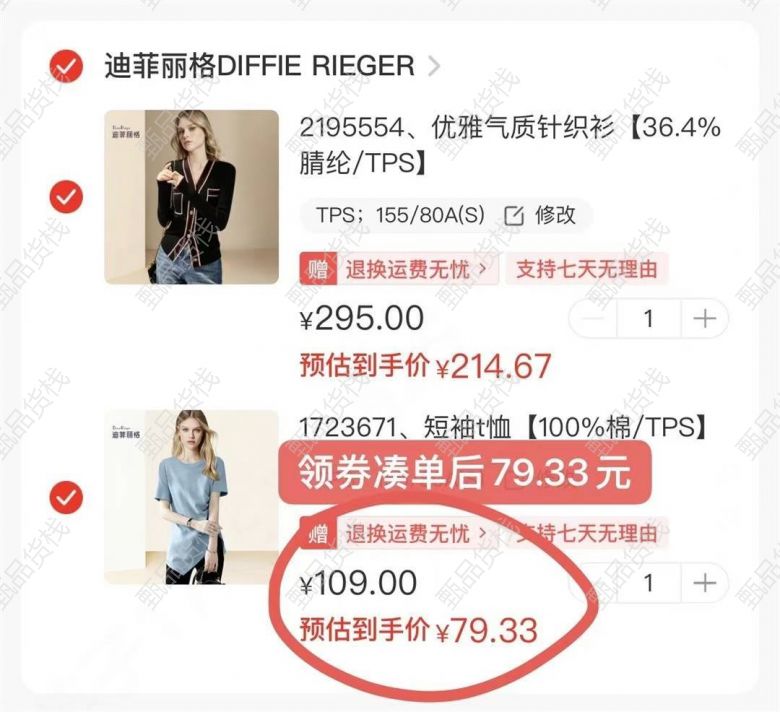This screenshot has width=780, height=712.
Task: Deselect the 短袖t恤 item checkbox
Action: [x=66, y=496]
